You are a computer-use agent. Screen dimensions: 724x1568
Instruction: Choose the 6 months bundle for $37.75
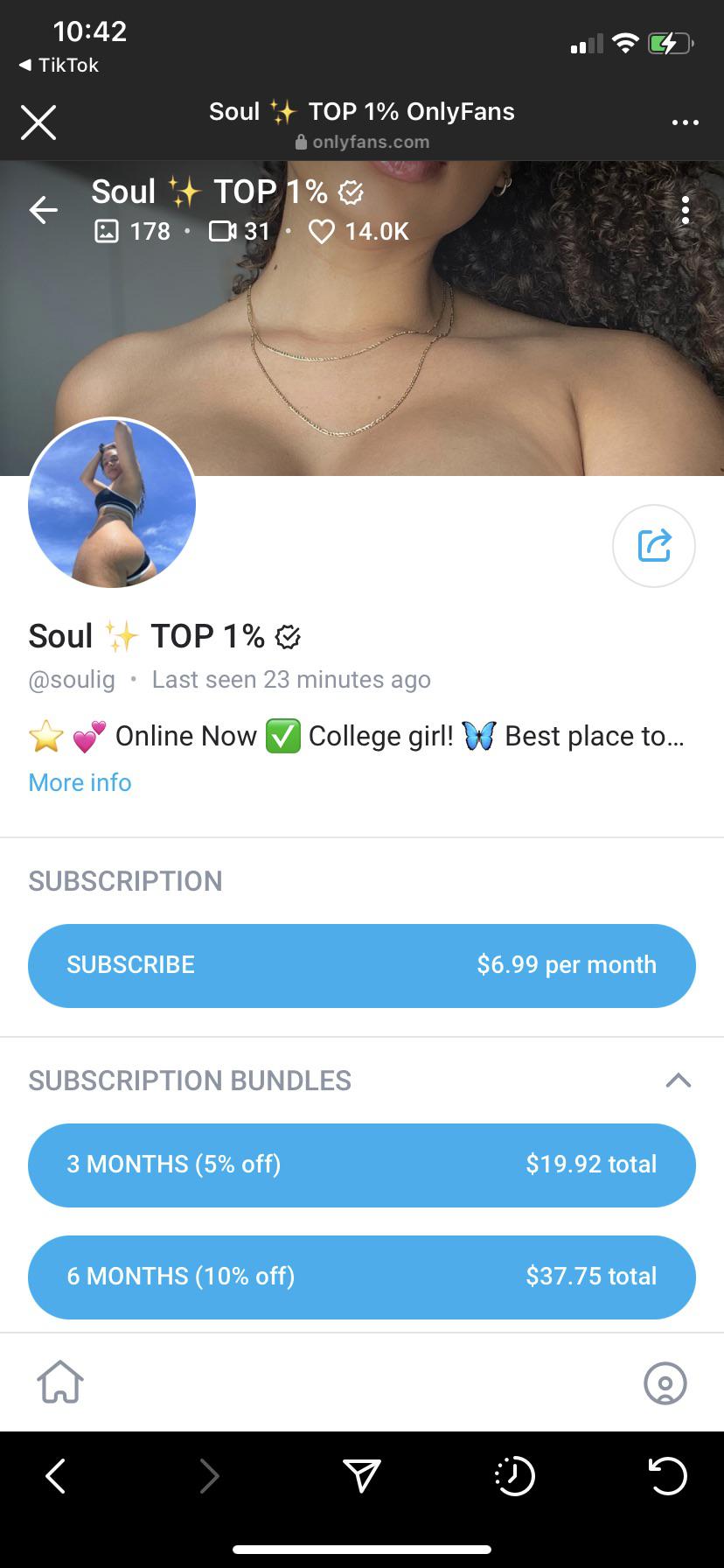click(x=361, y=1277)
